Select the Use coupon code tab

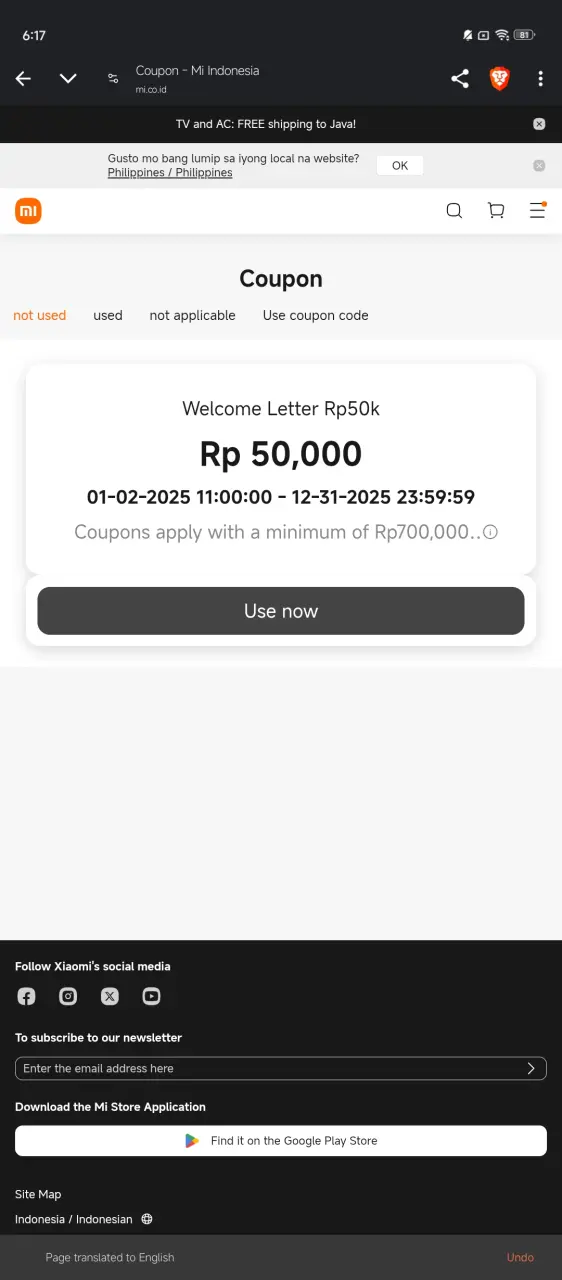[x=316, y=315]
